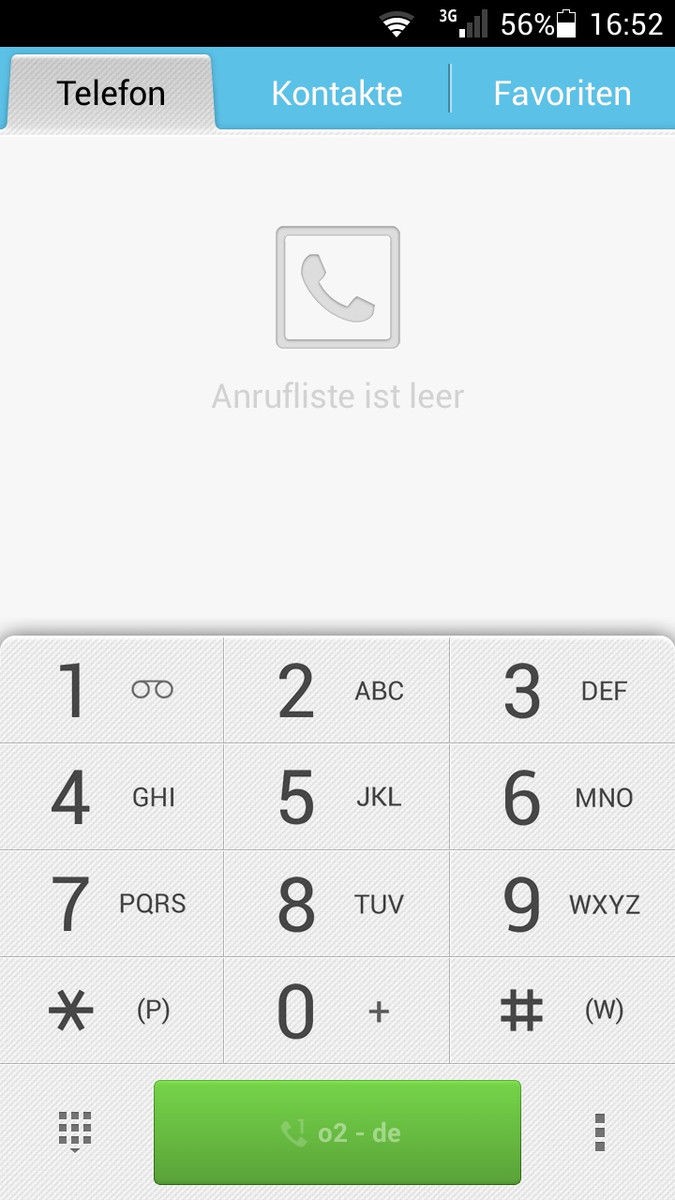Tap the 6 MNO key
This screenshot has height=1200, width=675.
point(562,797)
